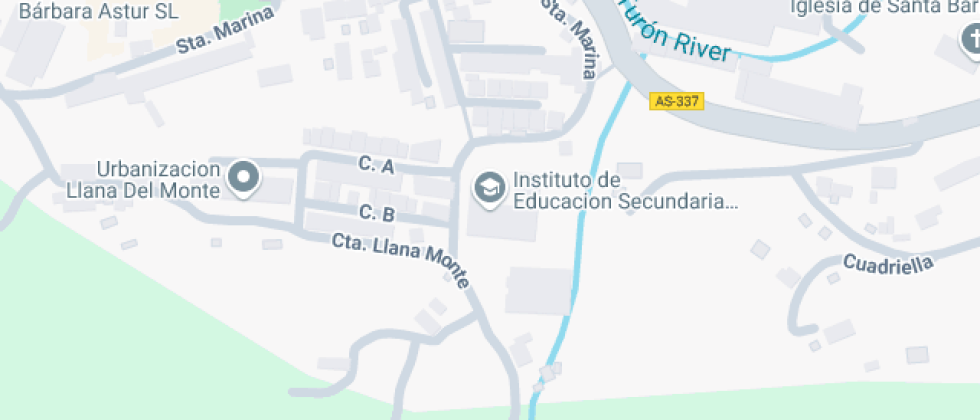Open the Urbanizacion Llana Del Monte pin
980x420 pixels.
[x=243, y=179]
